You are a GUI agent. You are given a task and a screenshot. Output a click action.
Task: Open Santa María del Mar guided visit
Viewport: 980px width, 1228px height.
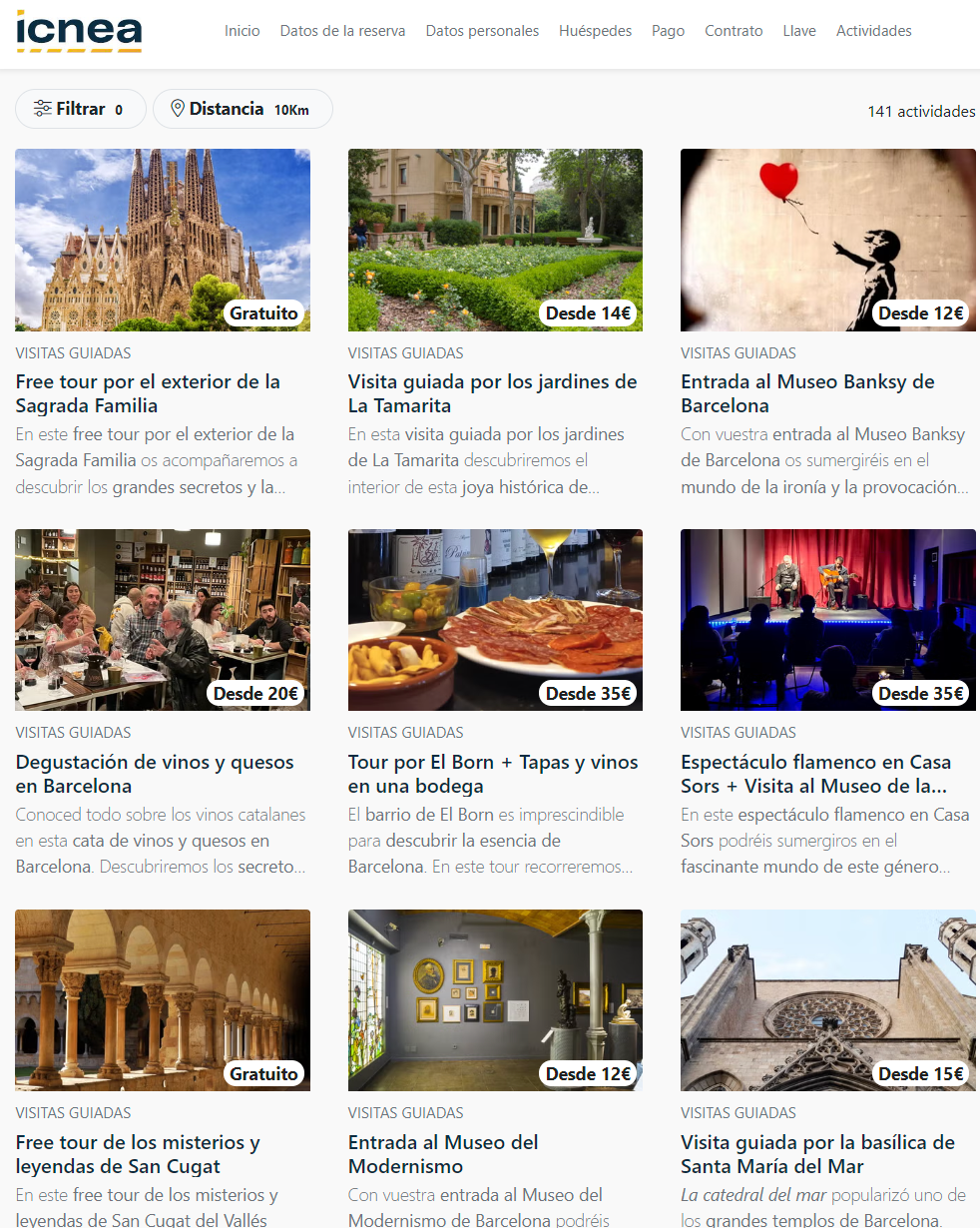pos(817,1154)
